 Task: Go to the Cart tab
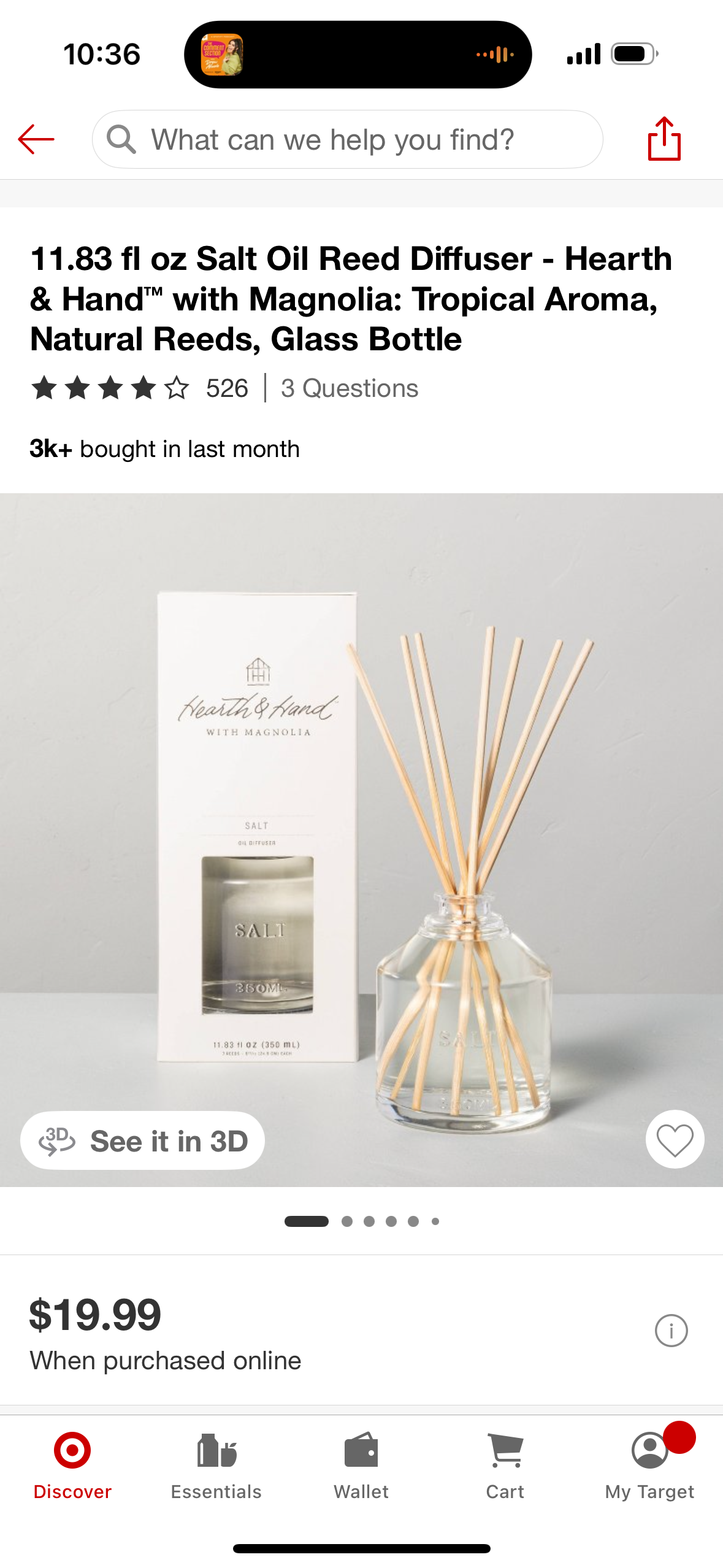click(505, 1466)
